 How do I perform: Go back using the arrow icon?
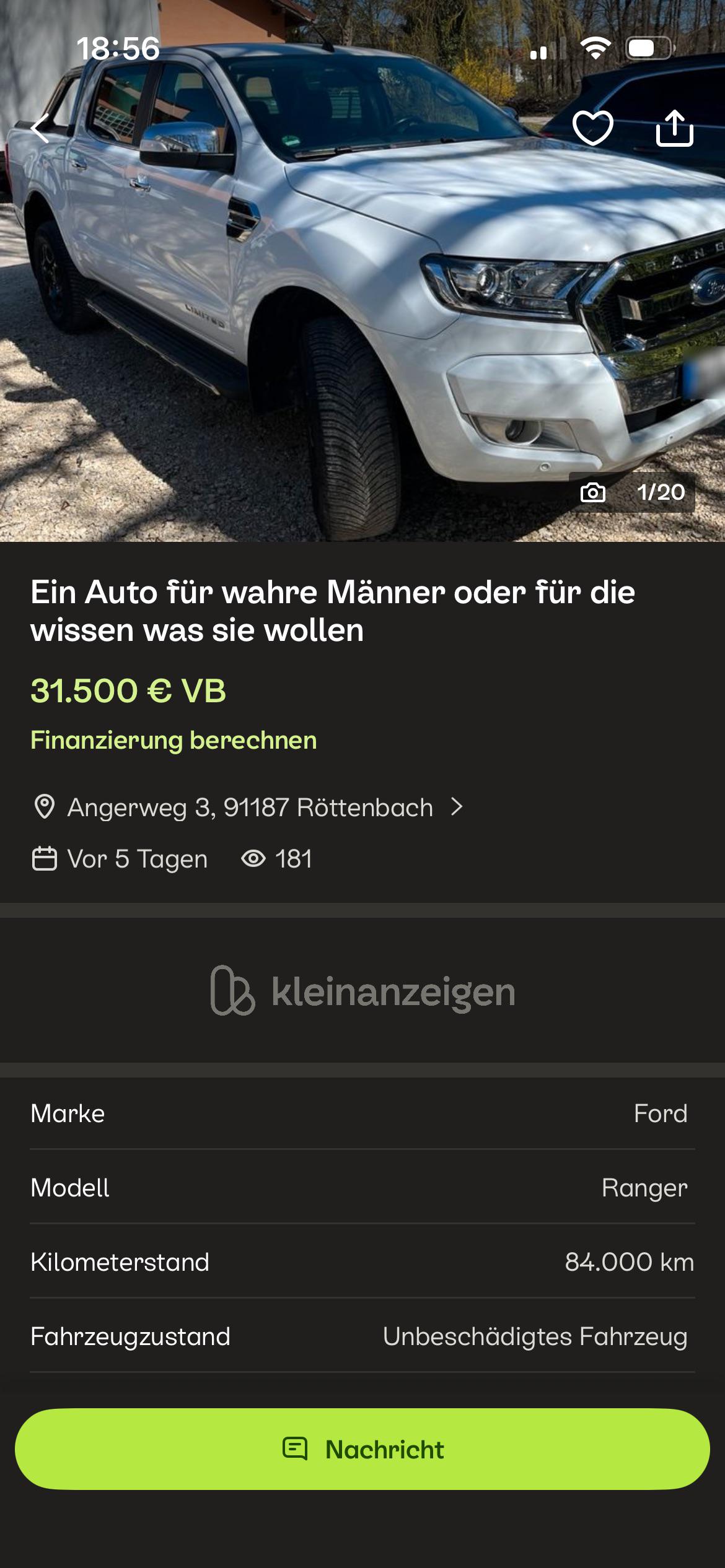[40, 129]
